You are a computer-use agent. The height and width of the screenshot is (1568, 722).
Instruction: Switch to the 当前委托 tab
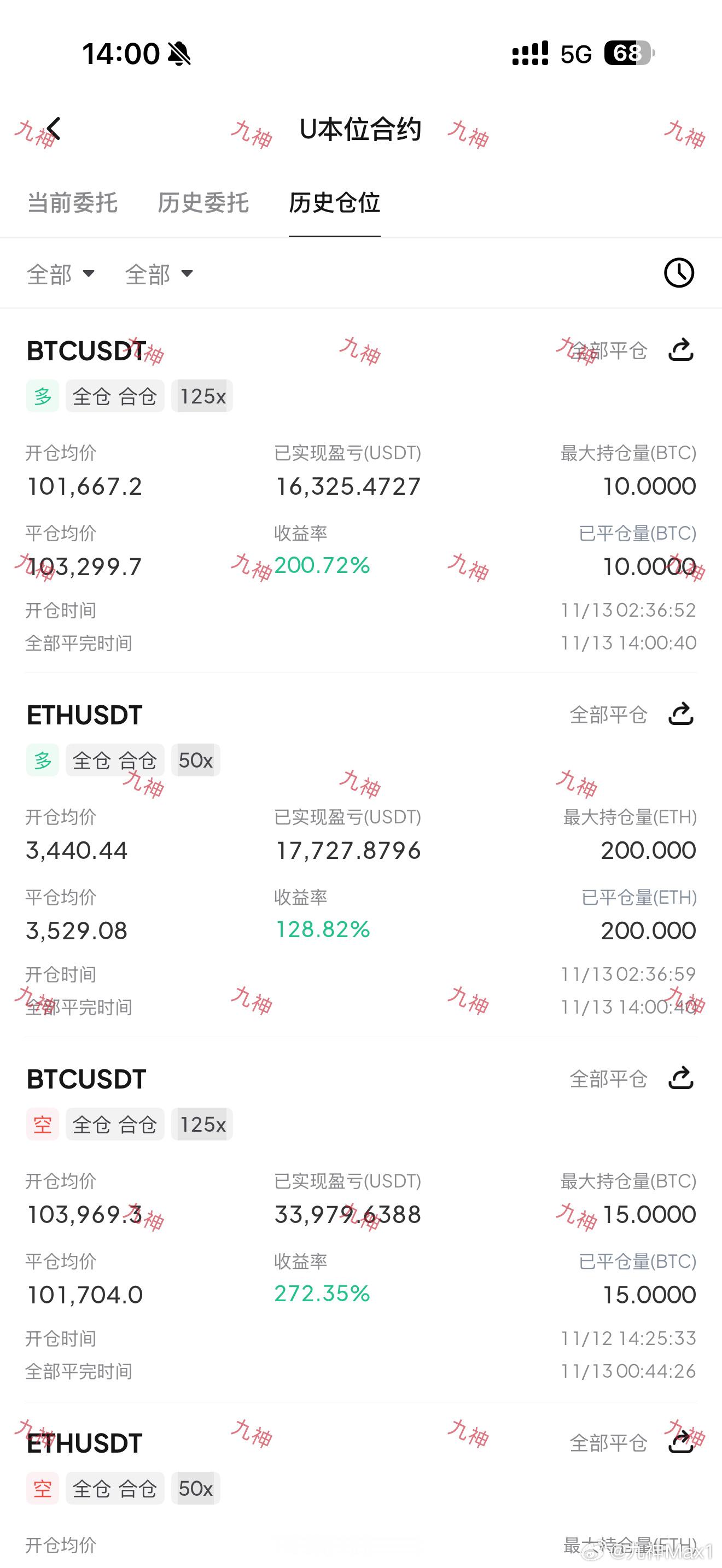pyautogui.click(x=72, y=203)
